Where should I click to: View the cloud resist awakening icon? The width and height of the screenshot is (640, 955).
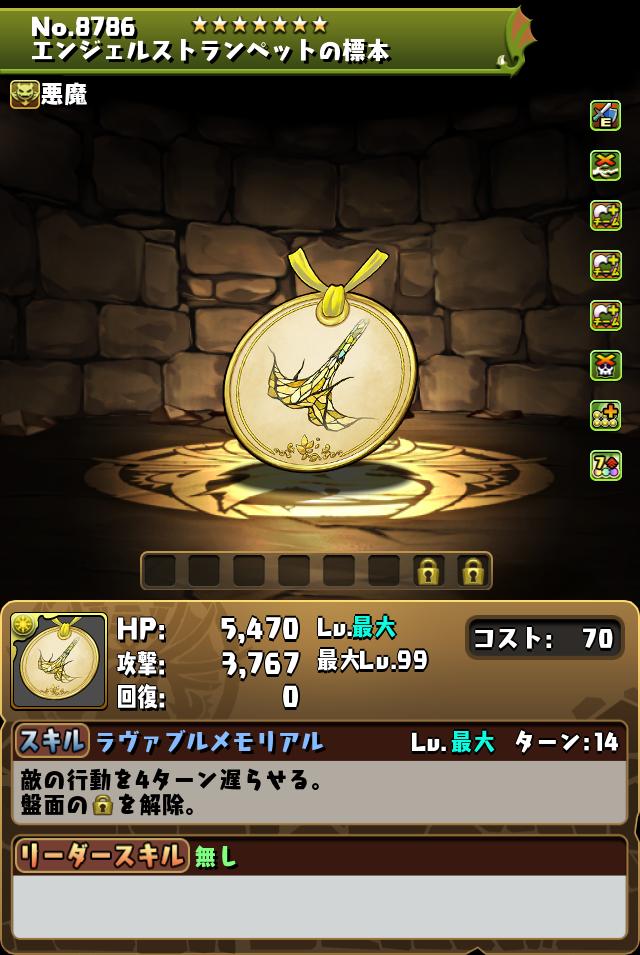[605, 165]
